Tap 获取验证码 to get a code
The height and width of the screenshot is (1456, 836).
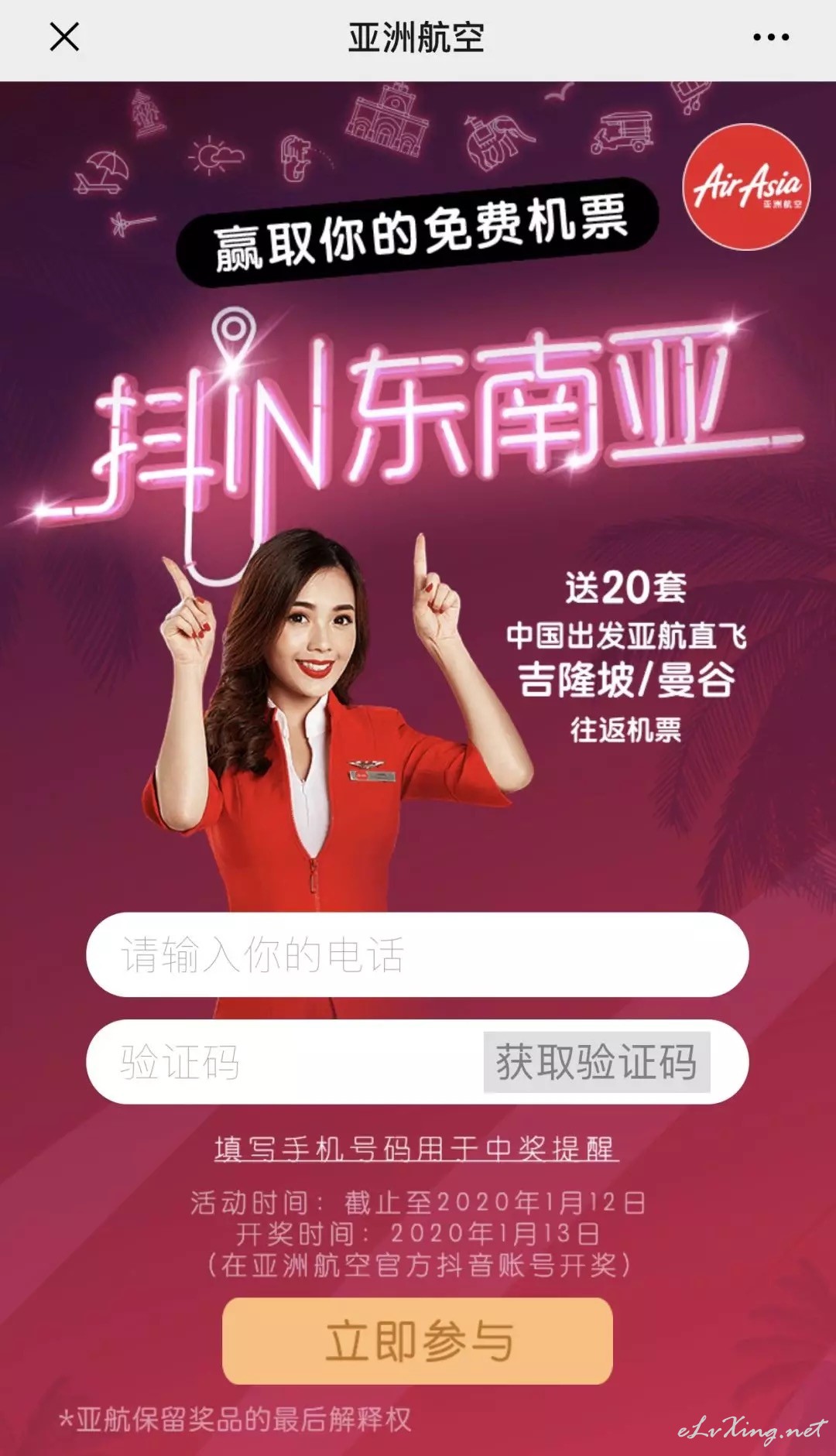(x=597, y=1062)
